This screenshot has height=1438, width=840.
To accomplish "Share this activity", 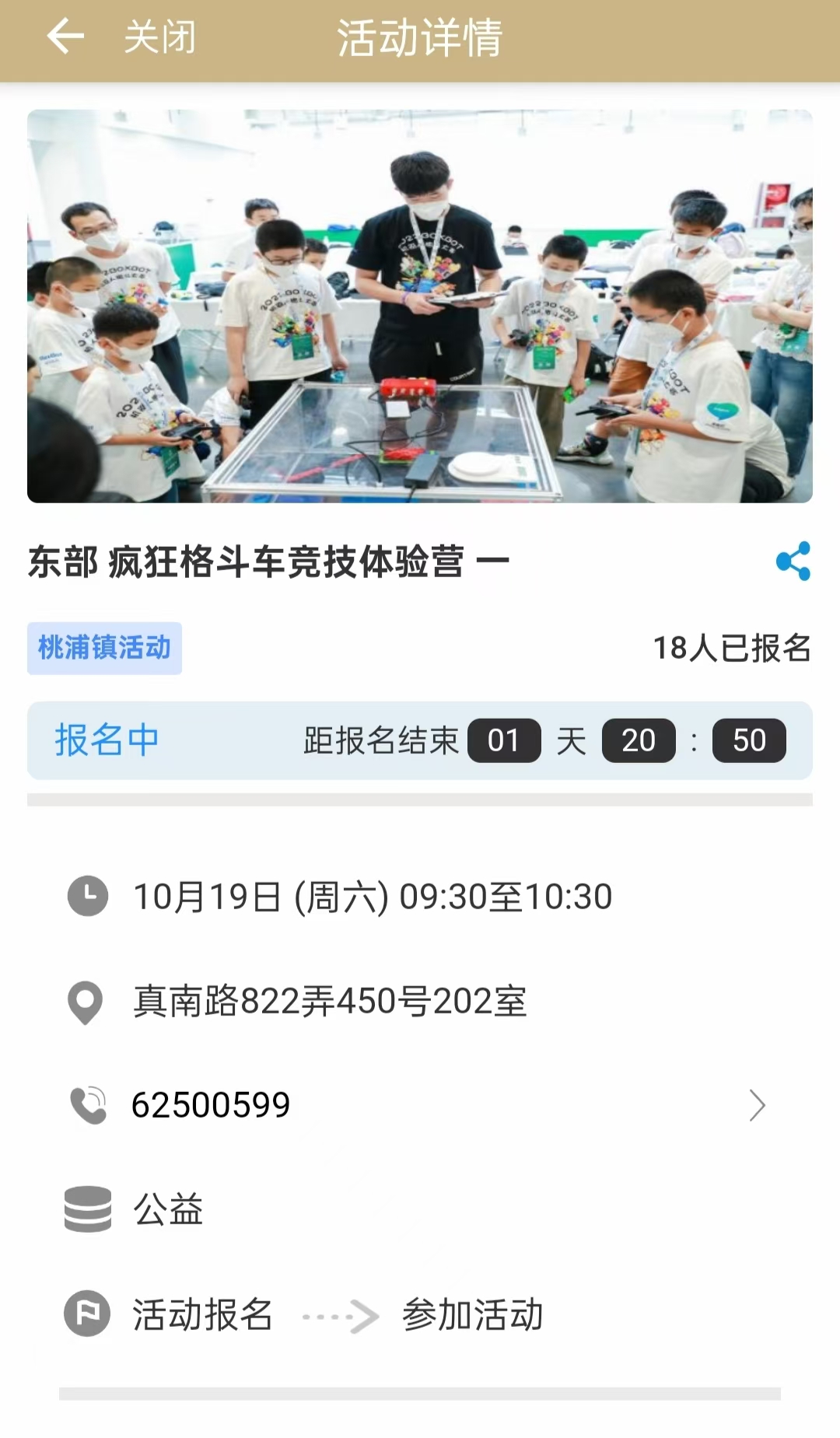I will [793, 561].
